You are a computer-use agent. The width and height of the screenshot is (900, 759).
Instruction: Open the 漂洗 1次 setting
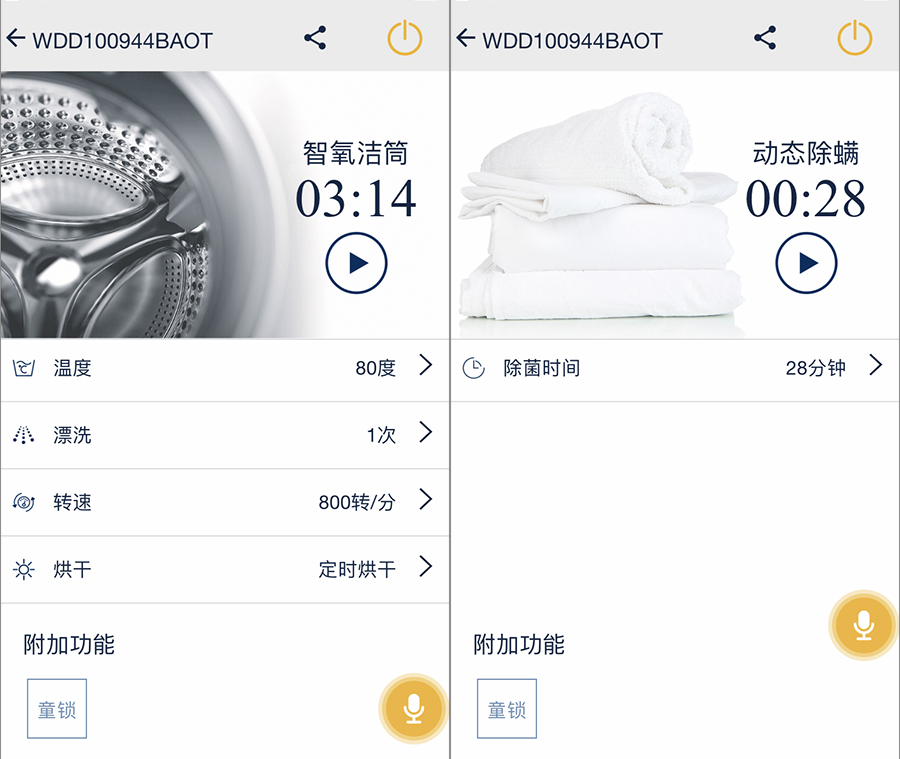(225, 435)
